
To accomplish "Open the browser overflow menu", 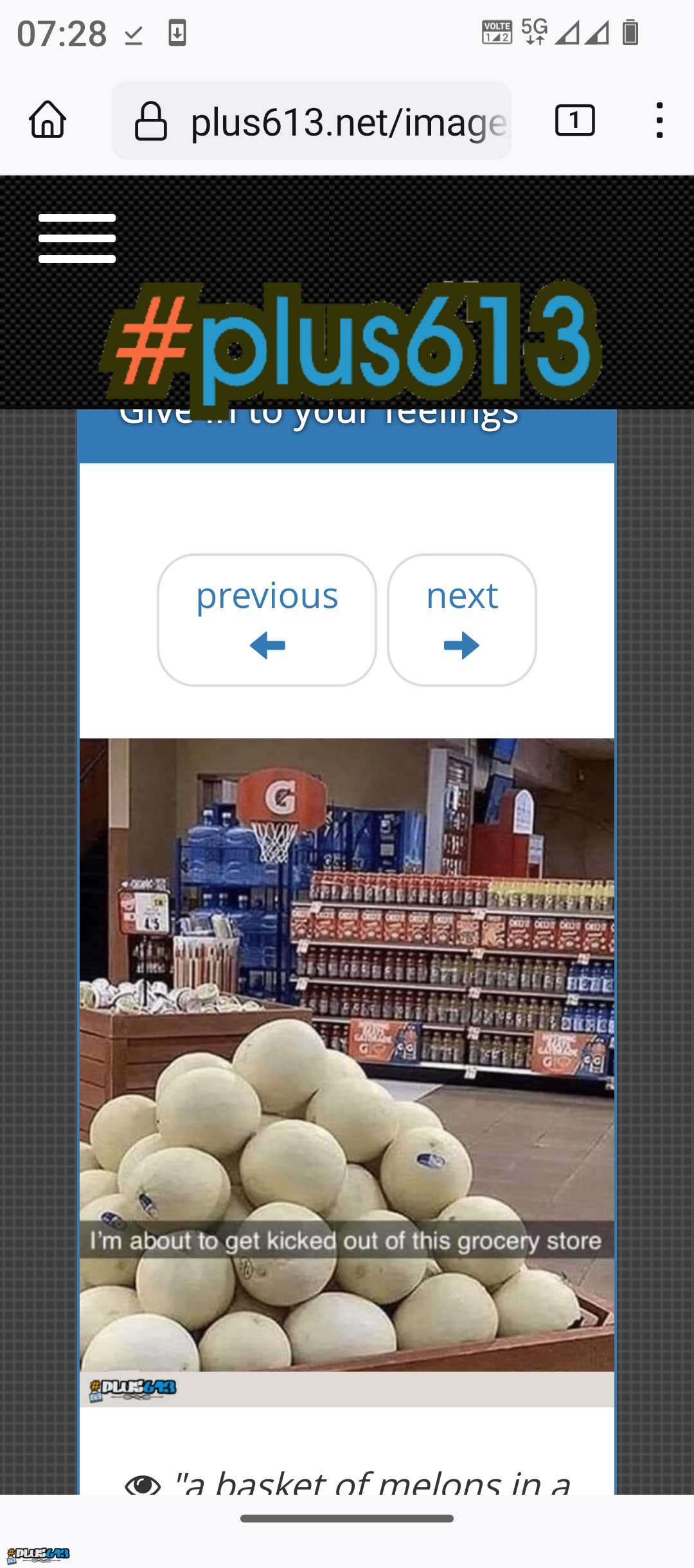I will (x=659, y=120).
